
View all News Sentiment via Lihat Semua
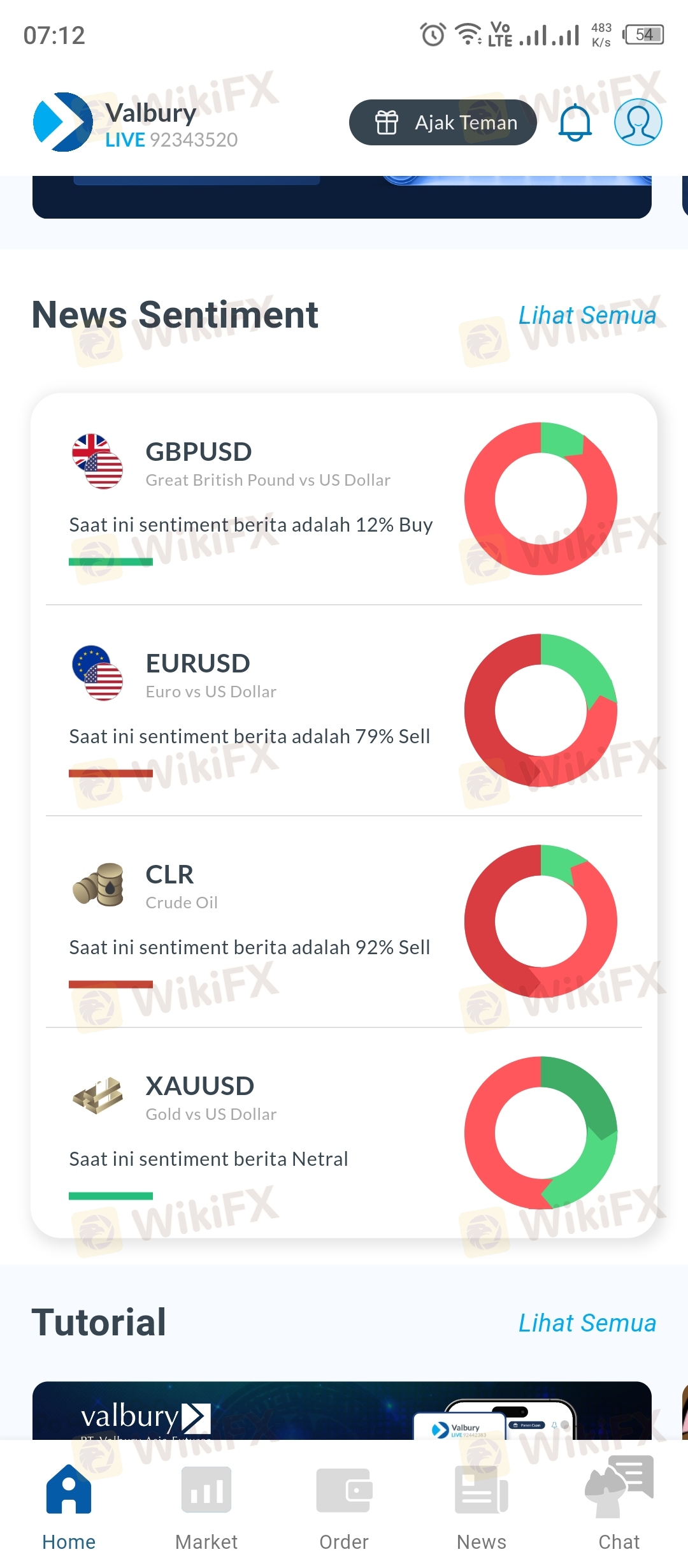click(x=587, y=316)
